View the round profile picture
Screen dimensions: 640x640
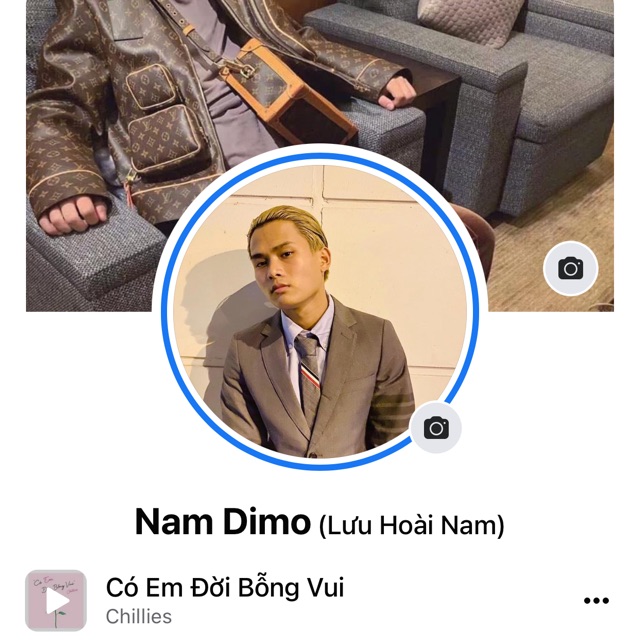[x=320, y=310]
